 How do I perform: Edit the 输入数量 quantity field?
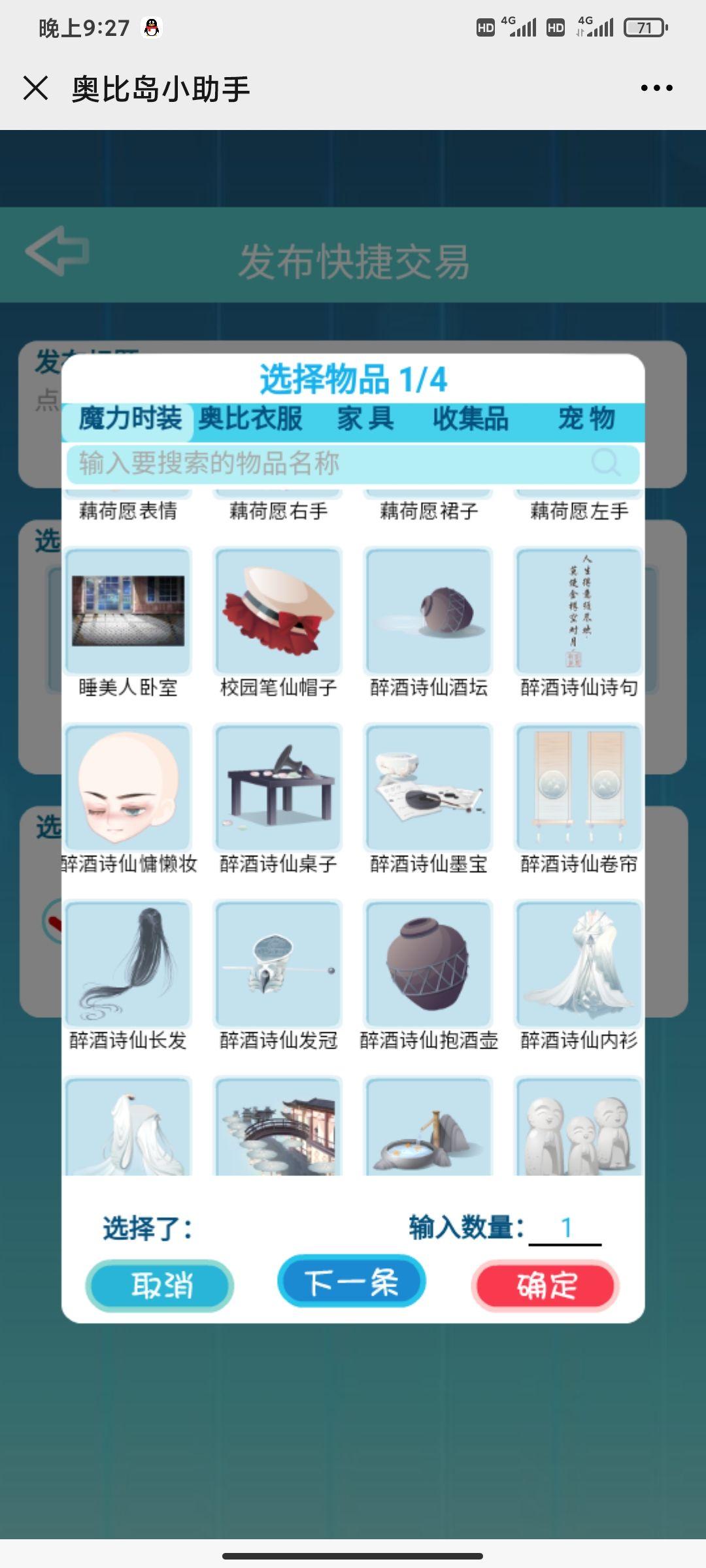click(565, 1228)
